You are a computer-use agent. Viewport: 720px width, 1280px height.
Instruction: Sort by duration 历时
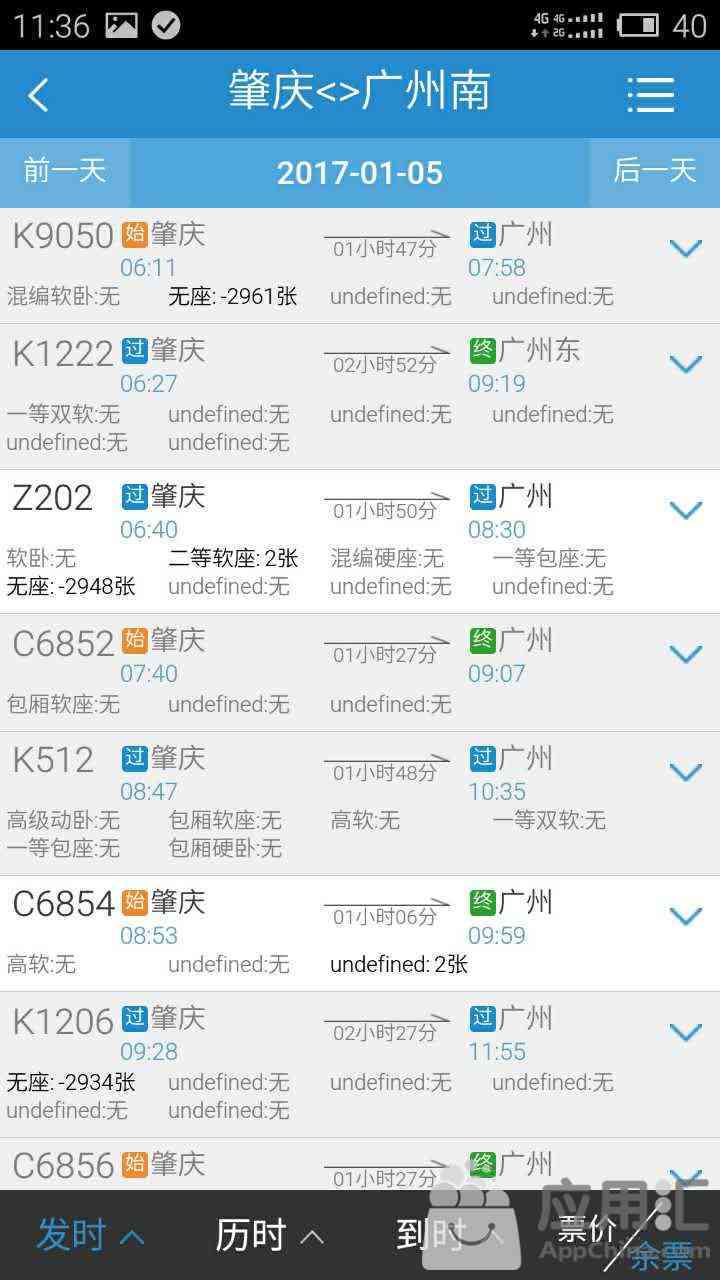click(270, 1236)
